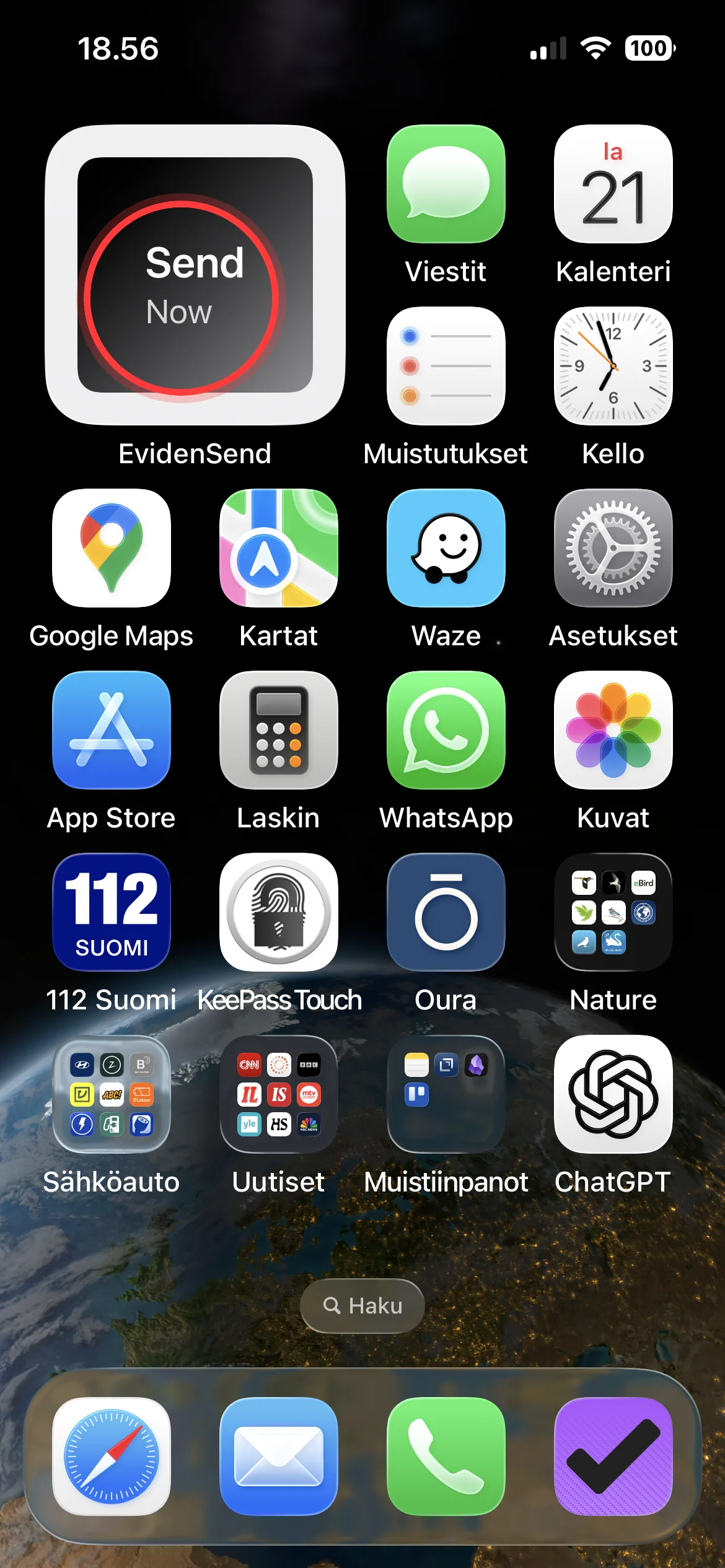Expand the Sähköauto folder
Viewport: 725px width, 1568px height.
pos(112,1096)
